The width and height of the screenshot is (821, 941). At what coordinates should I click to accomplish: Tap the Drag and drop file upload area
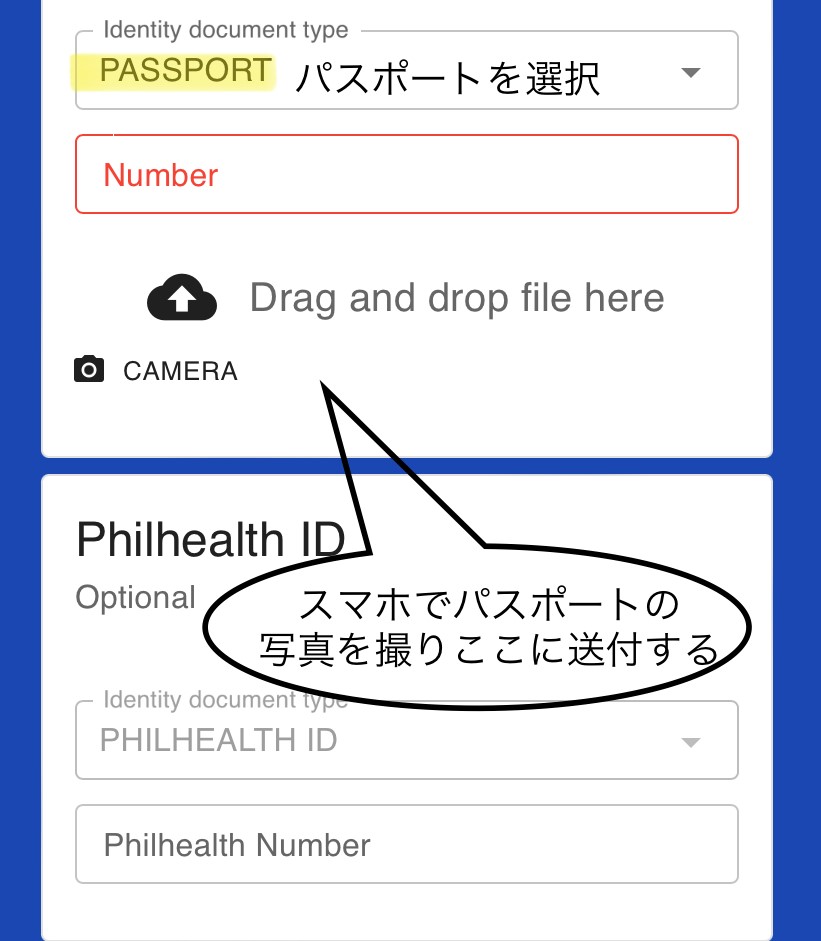pyautogui.click(x=406, y=298)
